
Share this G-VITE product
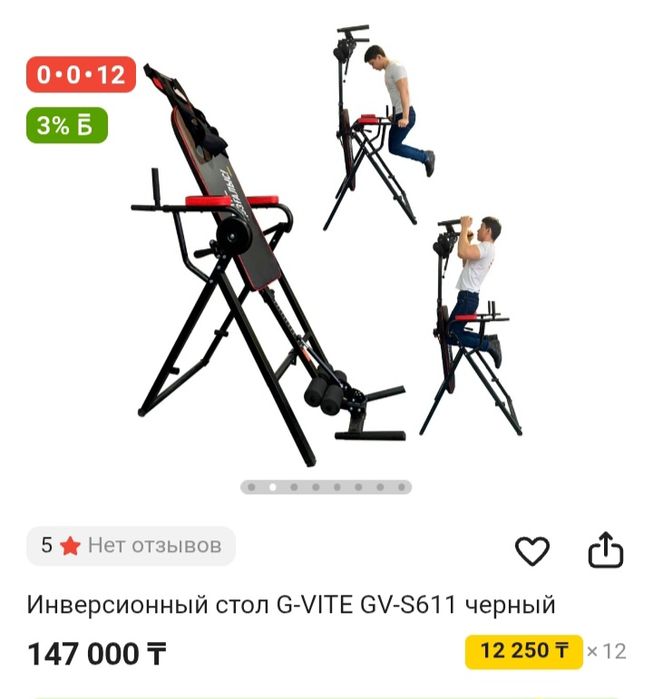pyautogui.click(x=605, y=550)
